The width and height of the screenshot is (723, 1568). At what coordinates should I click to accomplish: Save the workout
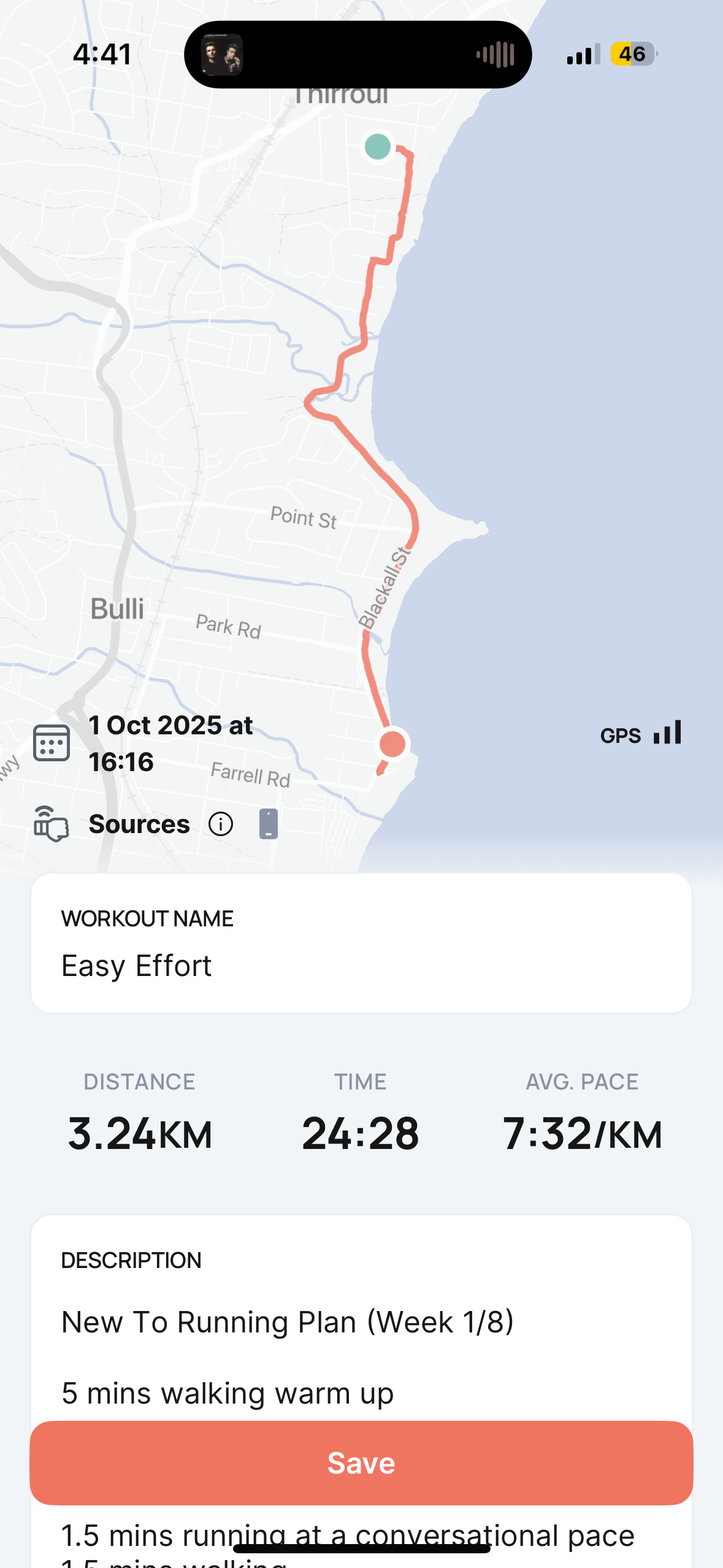(361, 1462)
